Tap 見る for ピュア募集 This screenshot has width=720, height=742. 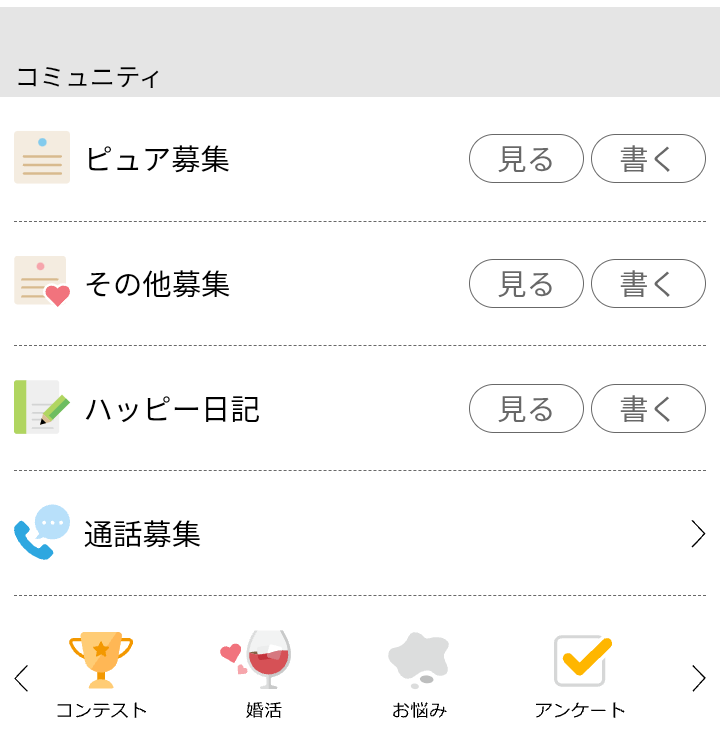click(526, 159)
